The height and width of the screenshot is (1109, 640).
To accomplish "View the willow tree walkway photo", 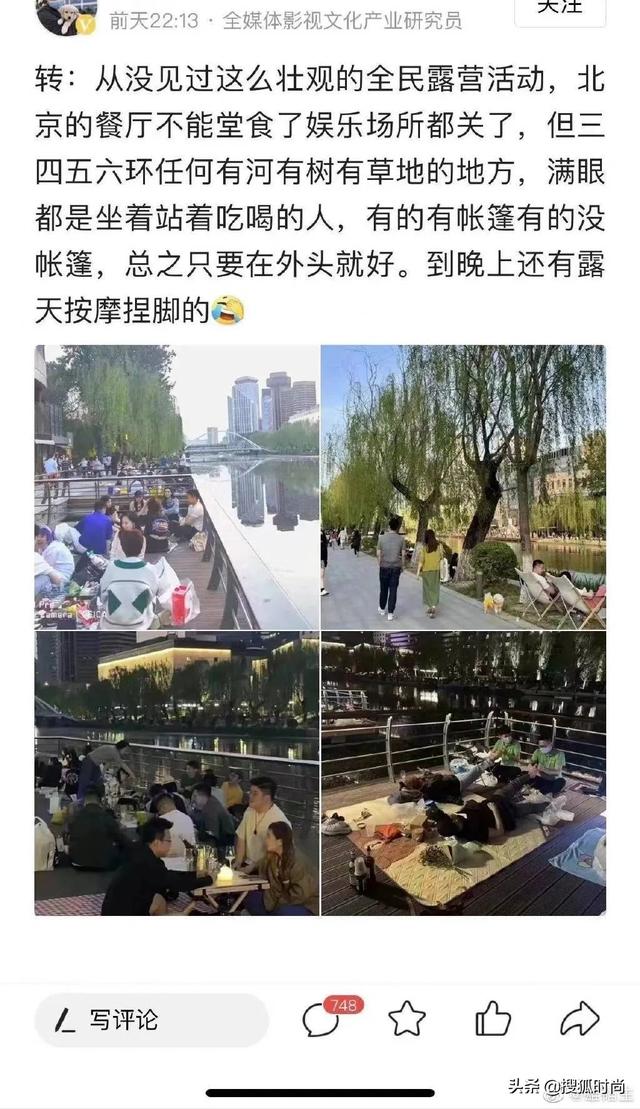I will click(x=463, y=487).
